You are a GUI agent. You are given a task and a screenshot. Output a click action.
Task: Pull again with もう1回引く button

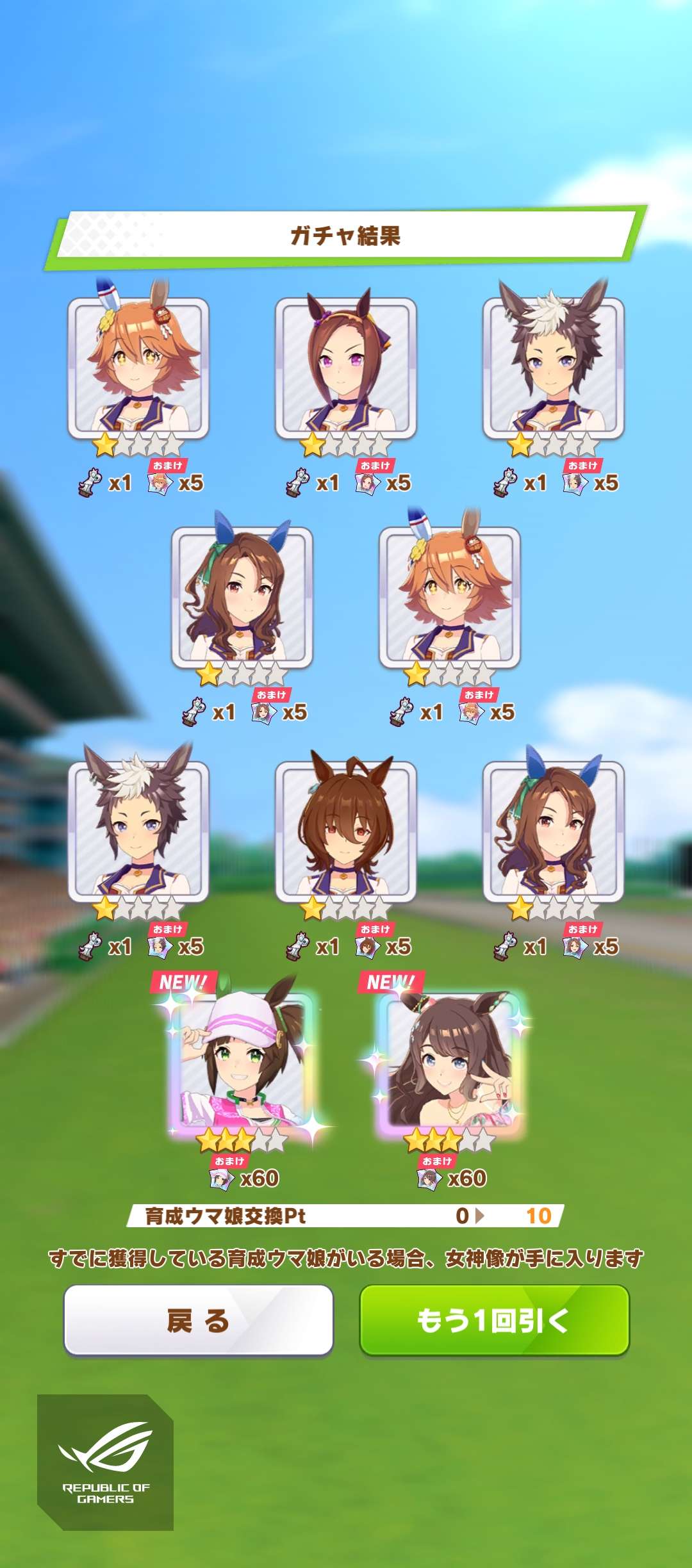click(x=494, y=1321)
